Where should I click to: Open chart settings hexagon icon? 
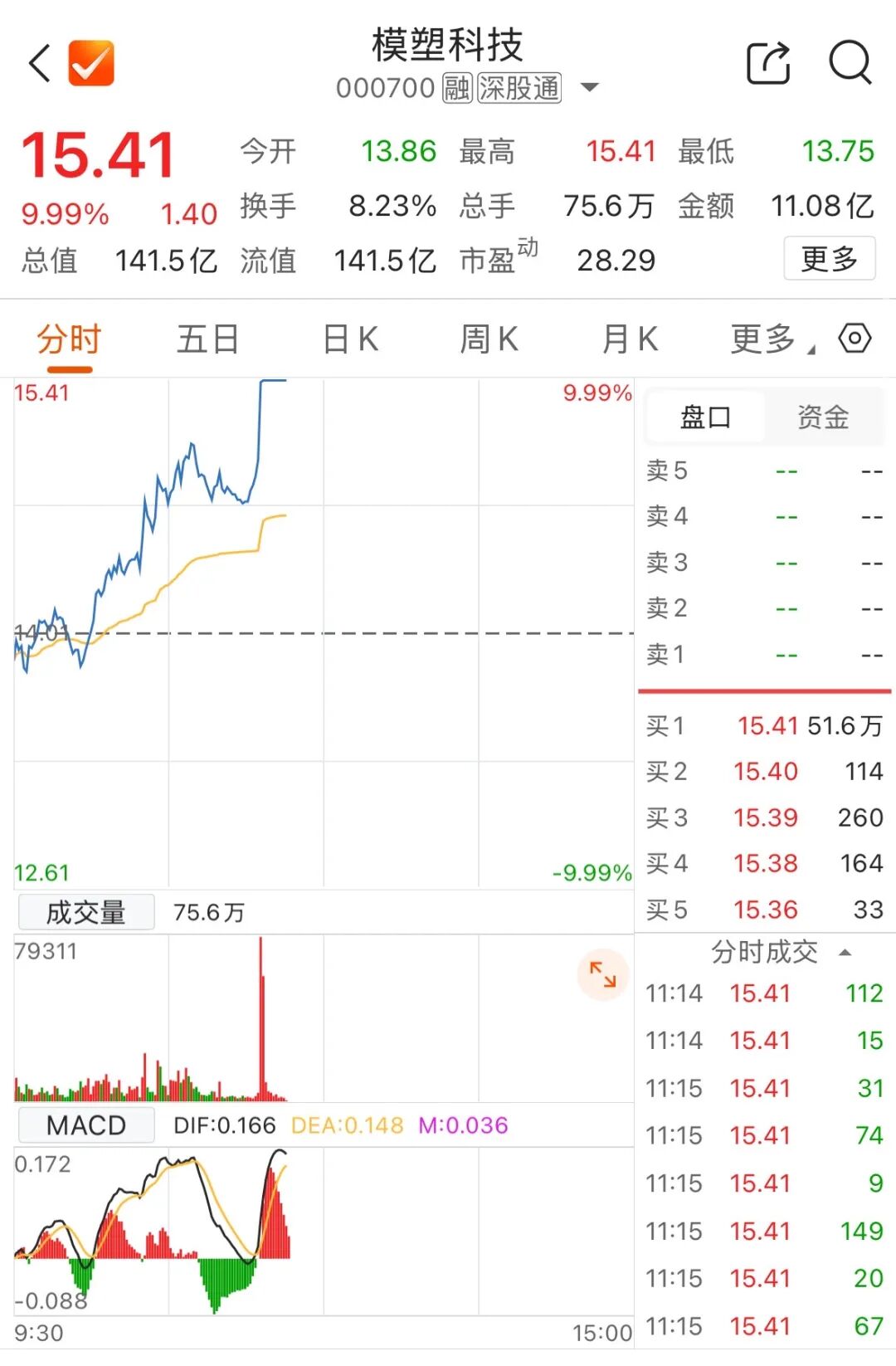pos(855,339)
